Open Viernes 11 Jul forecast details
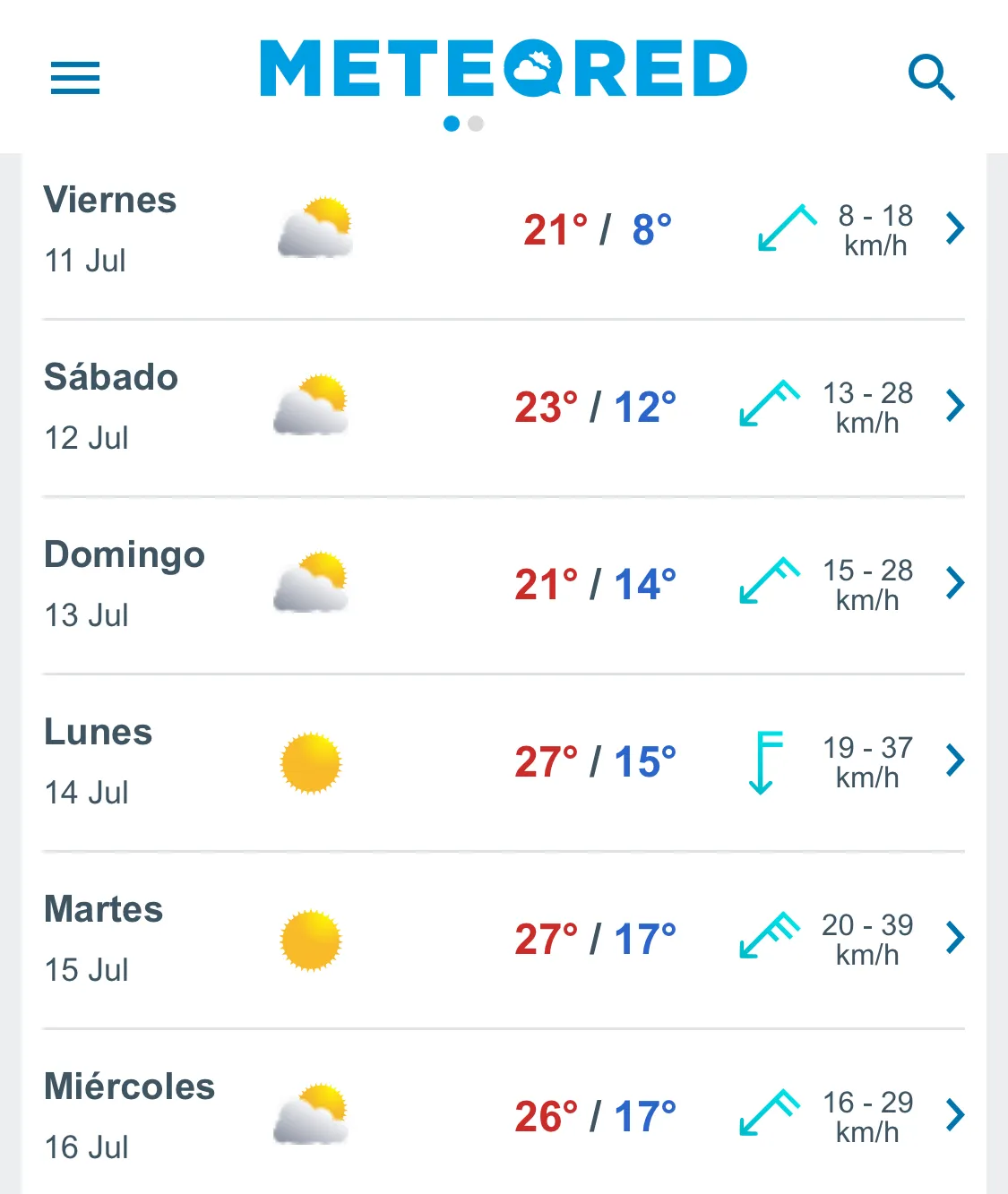 tap(955, 229)
